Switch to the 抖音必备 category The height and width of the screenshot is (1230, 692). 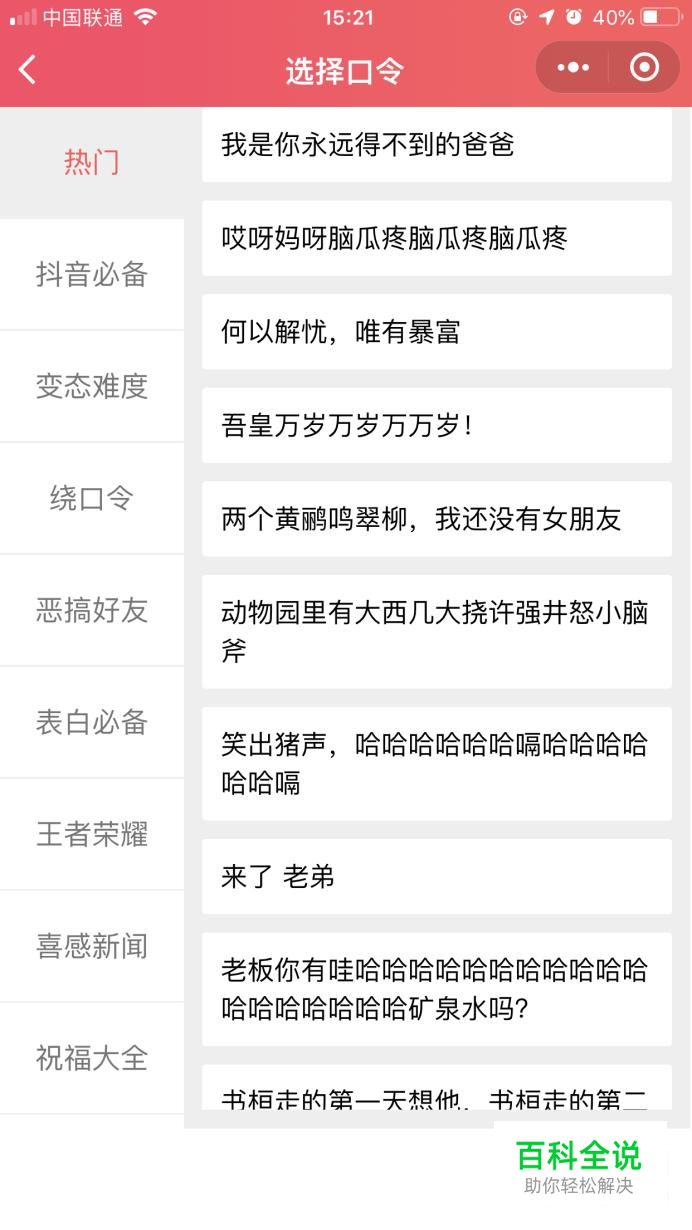(x=92, y=274)
